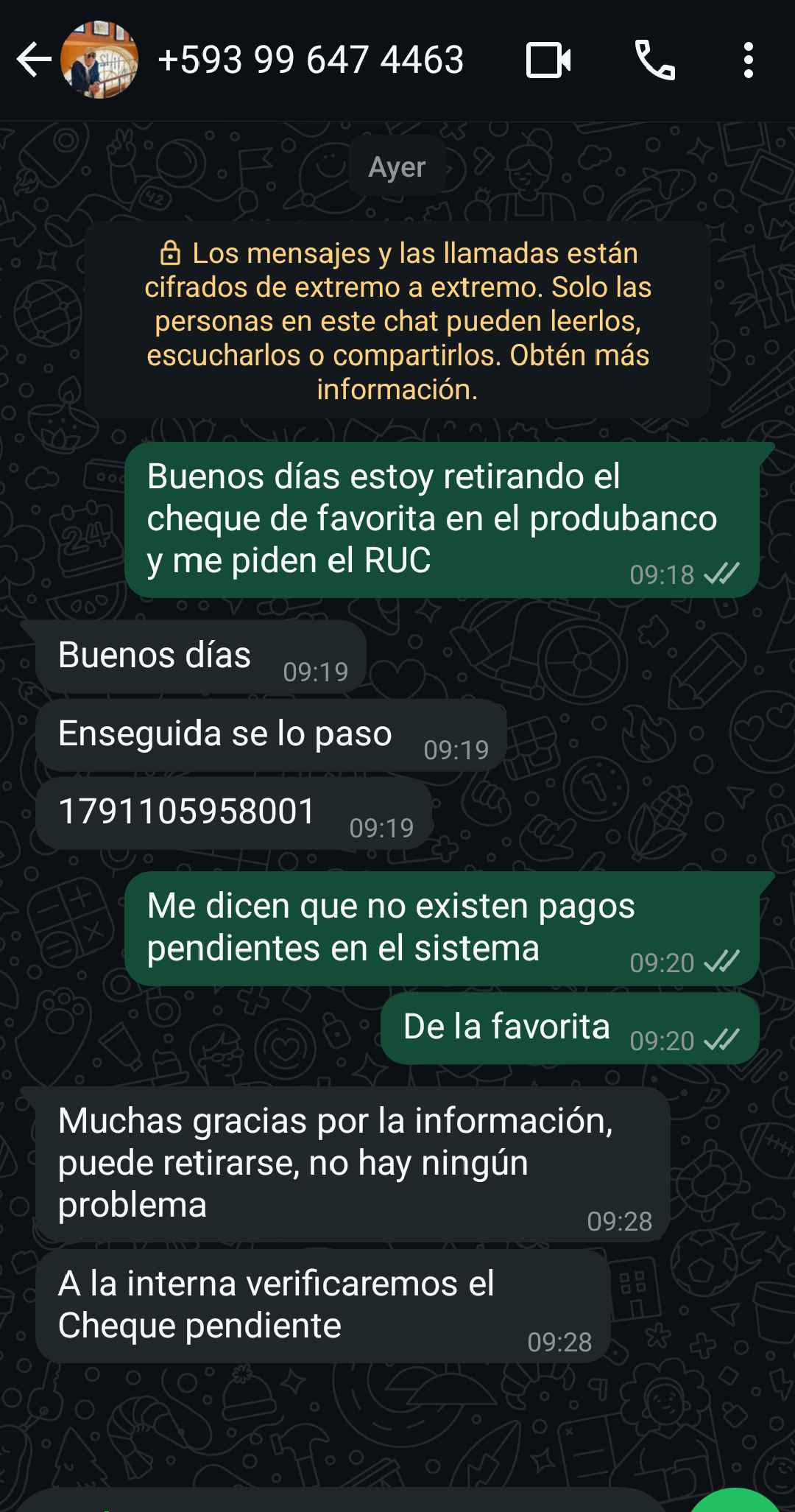Open contact info for +593 99 647 4463

click(311, 60)
